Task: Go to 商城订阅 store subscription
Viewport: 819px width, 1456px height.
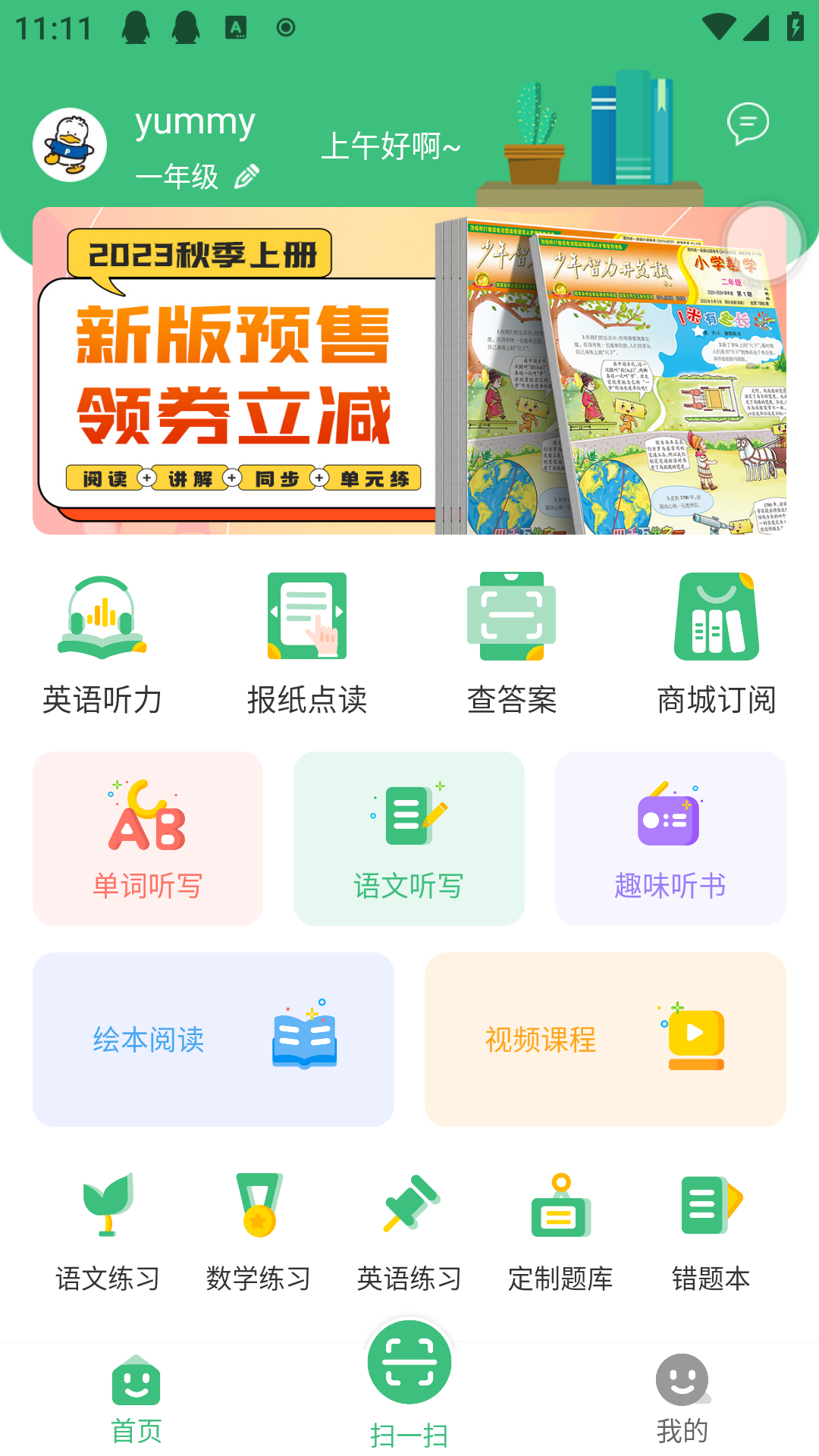Action: tap(717, 645)
